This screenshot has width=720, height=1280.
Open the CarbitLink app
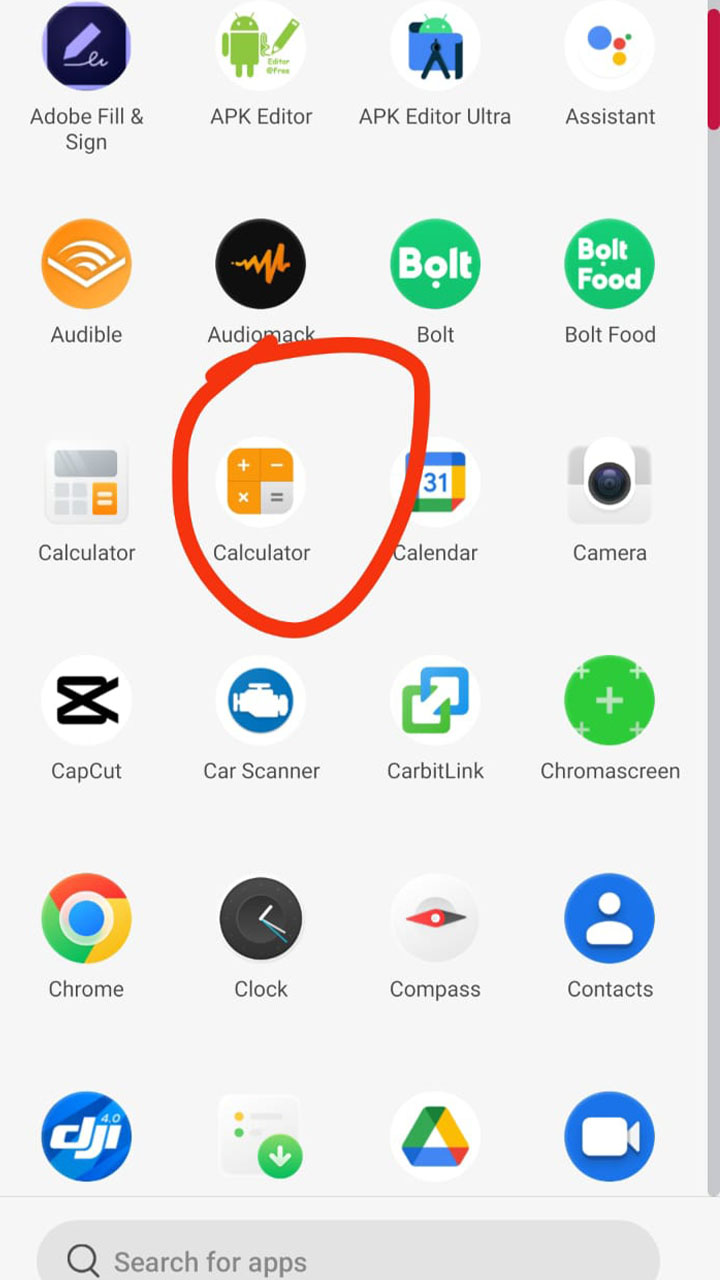click(435, 700)
